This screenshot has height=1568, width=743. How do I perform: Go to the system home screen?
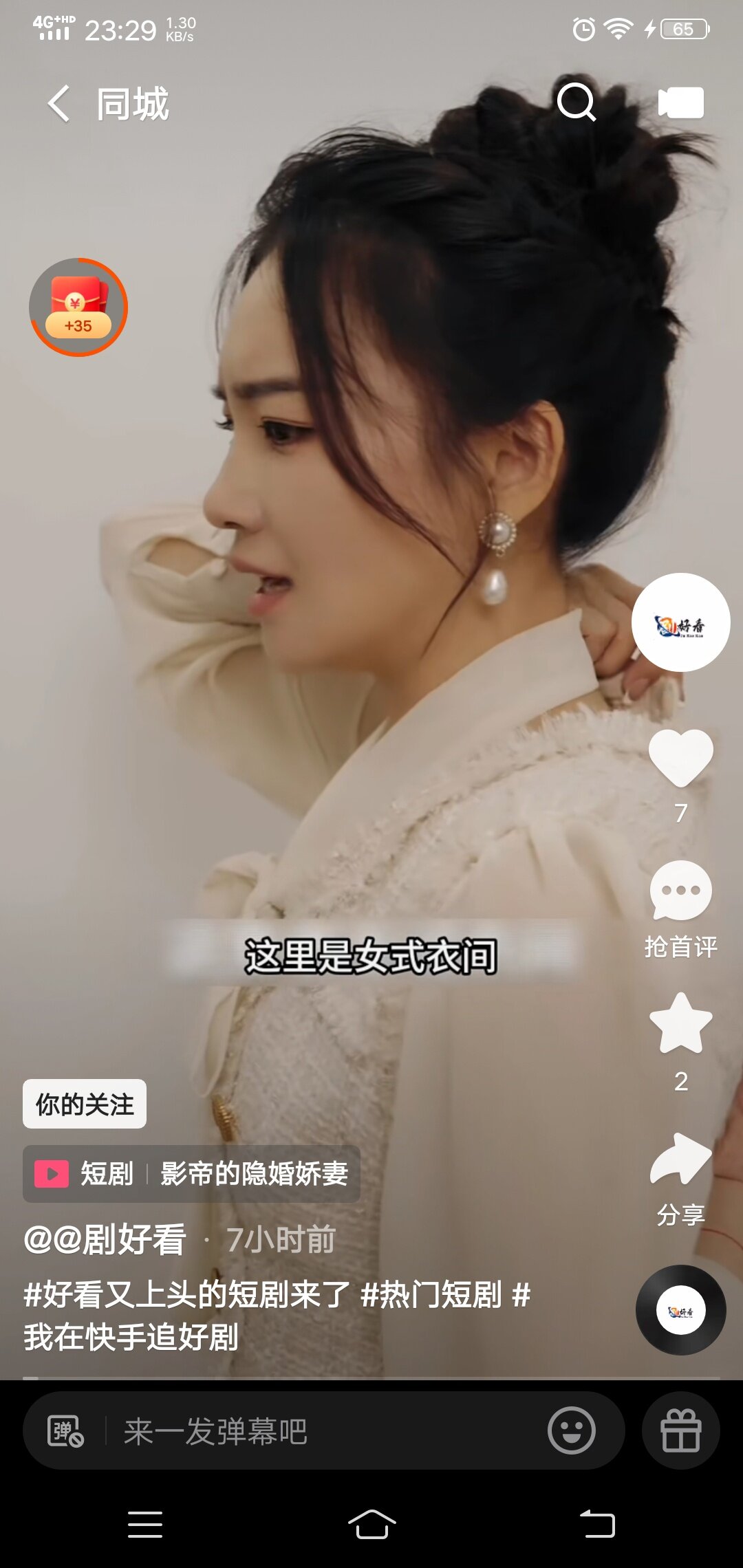[x=371, y=1525]
